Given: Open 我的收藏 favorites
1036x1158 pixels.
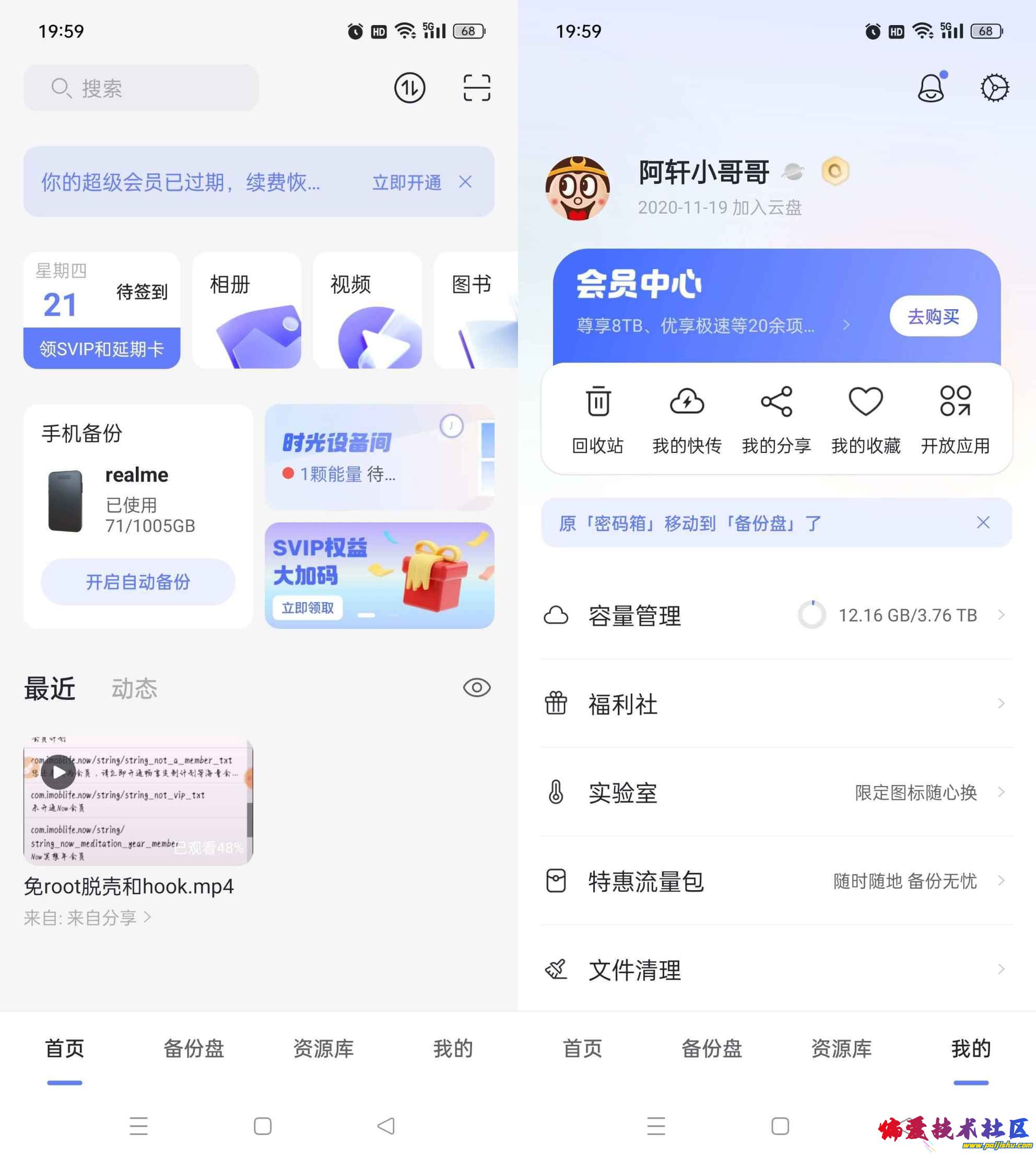Looking at the screenshot, I should [865, 418].
